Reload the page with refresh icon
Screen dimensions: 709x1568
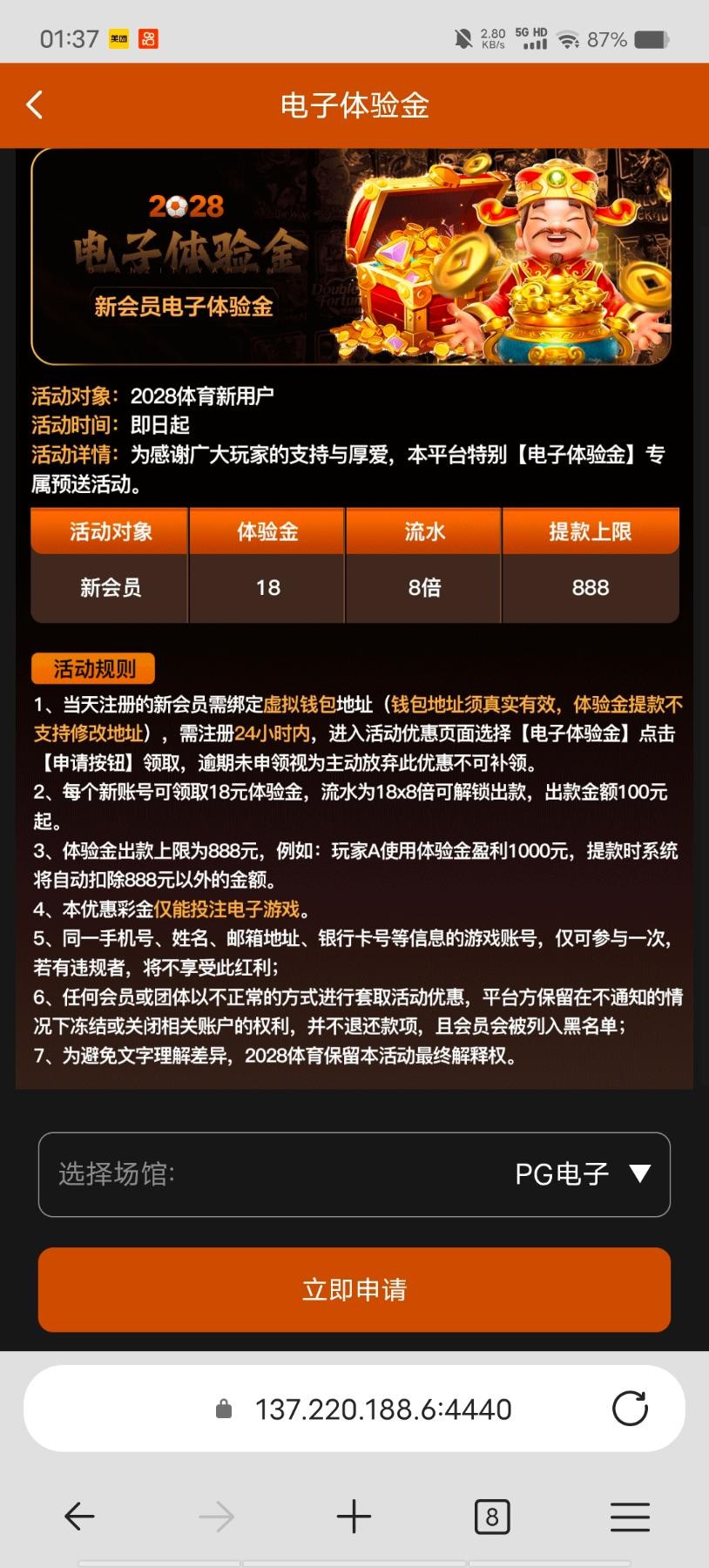[630, 1409]
